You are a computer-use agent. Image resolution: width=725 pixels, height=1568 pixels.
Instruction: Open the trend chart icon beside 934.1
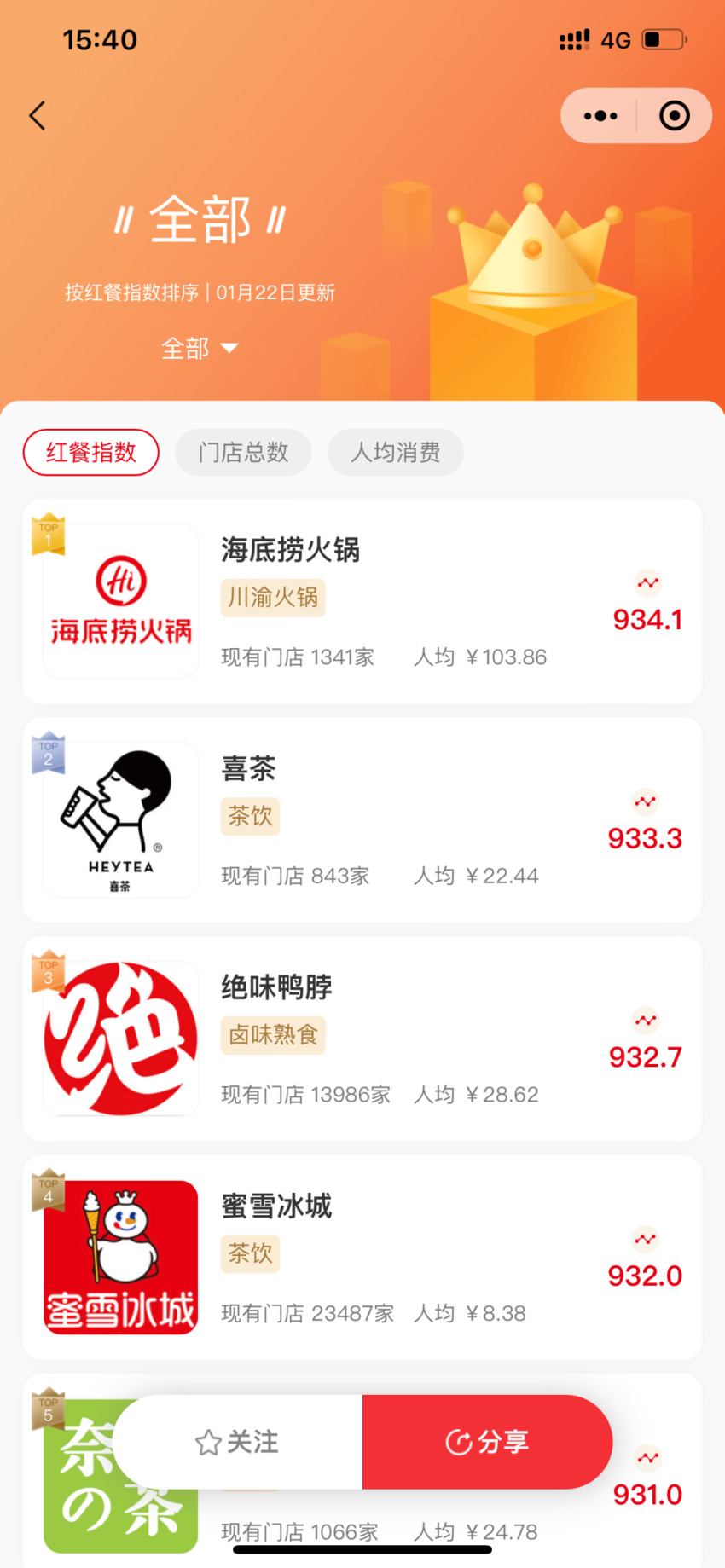[647, 582]
